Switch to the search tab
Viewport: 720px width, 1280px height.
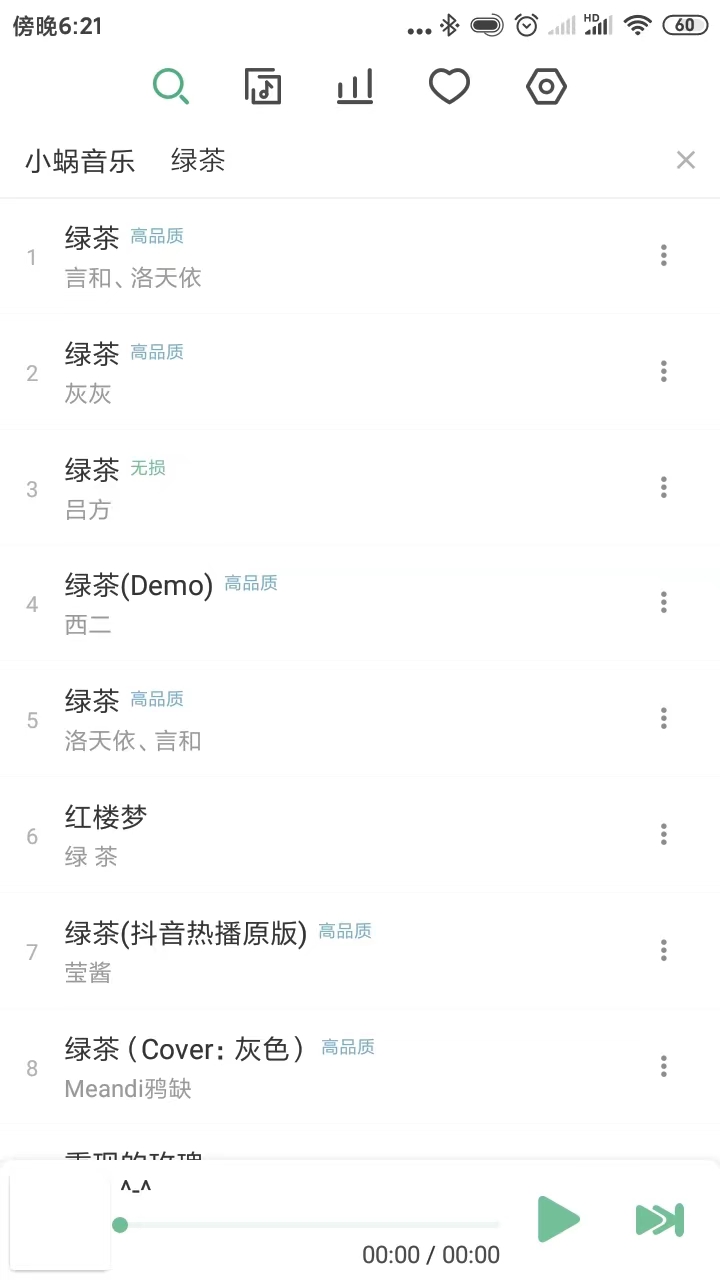[171, 87]
